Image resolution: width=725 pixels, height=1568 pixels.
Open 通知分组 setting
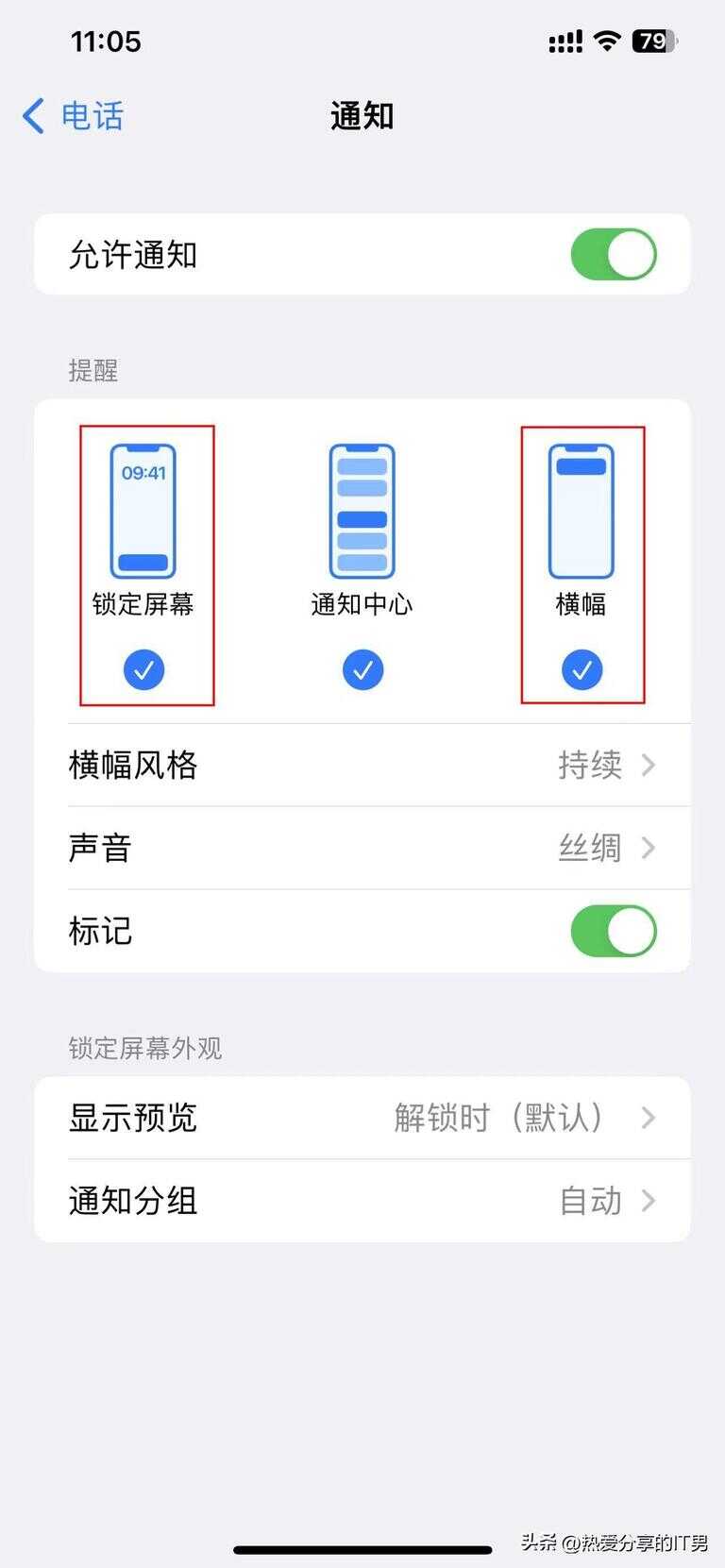pos(362,1201)
